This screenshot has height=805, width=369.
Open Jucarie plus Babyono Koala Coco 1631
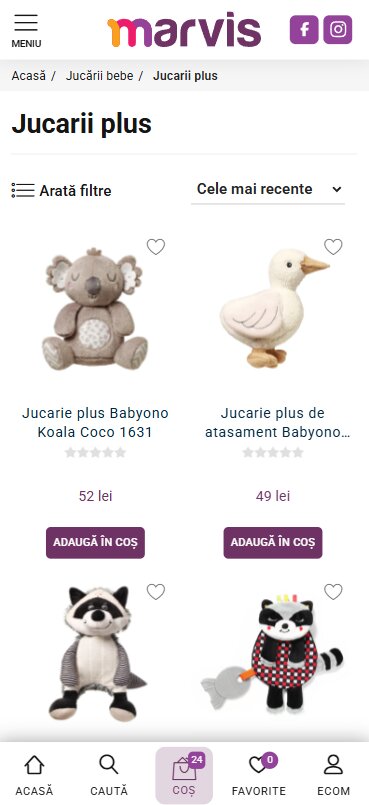pos(95,423)
